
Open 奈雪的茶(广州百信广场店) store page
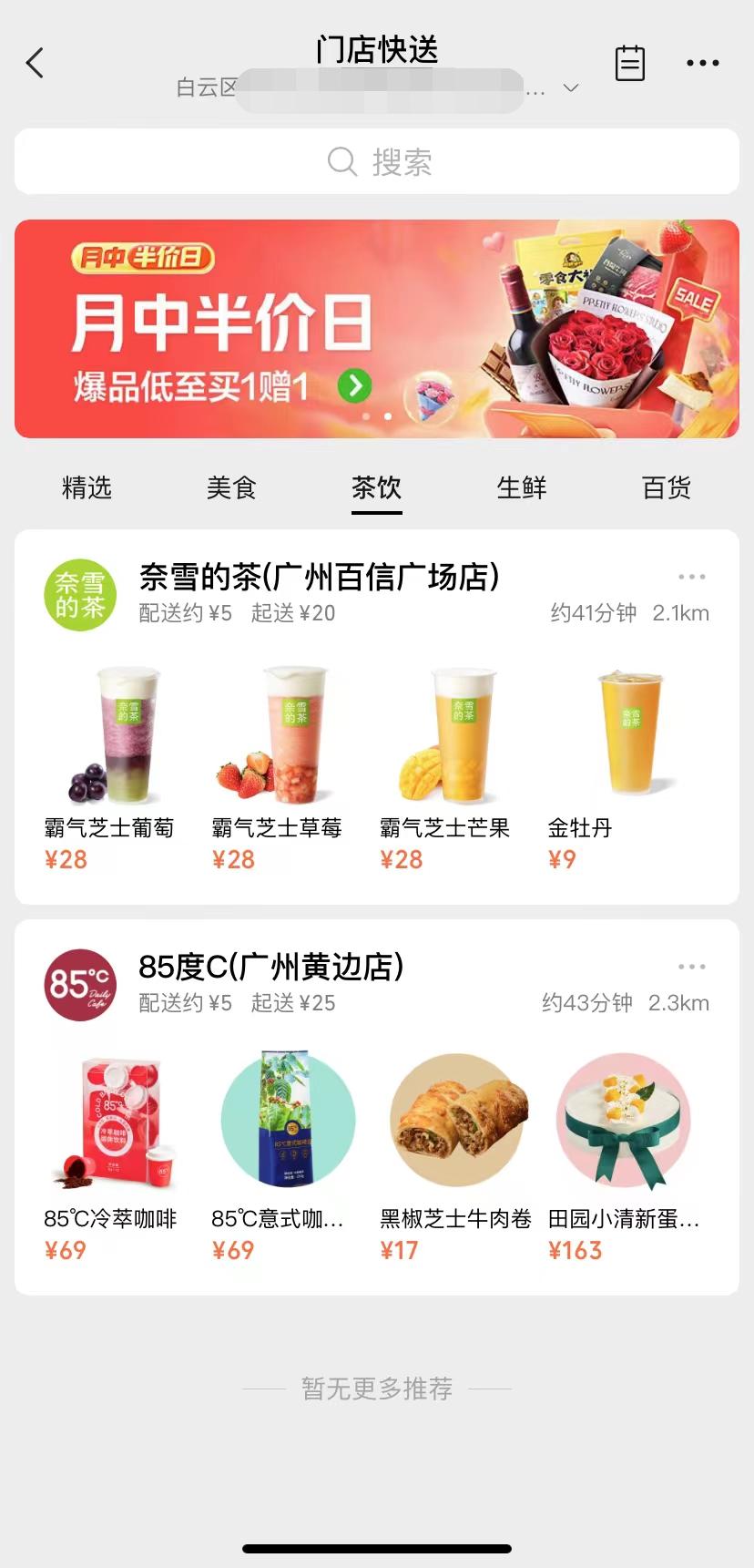(x=321, y=576)
